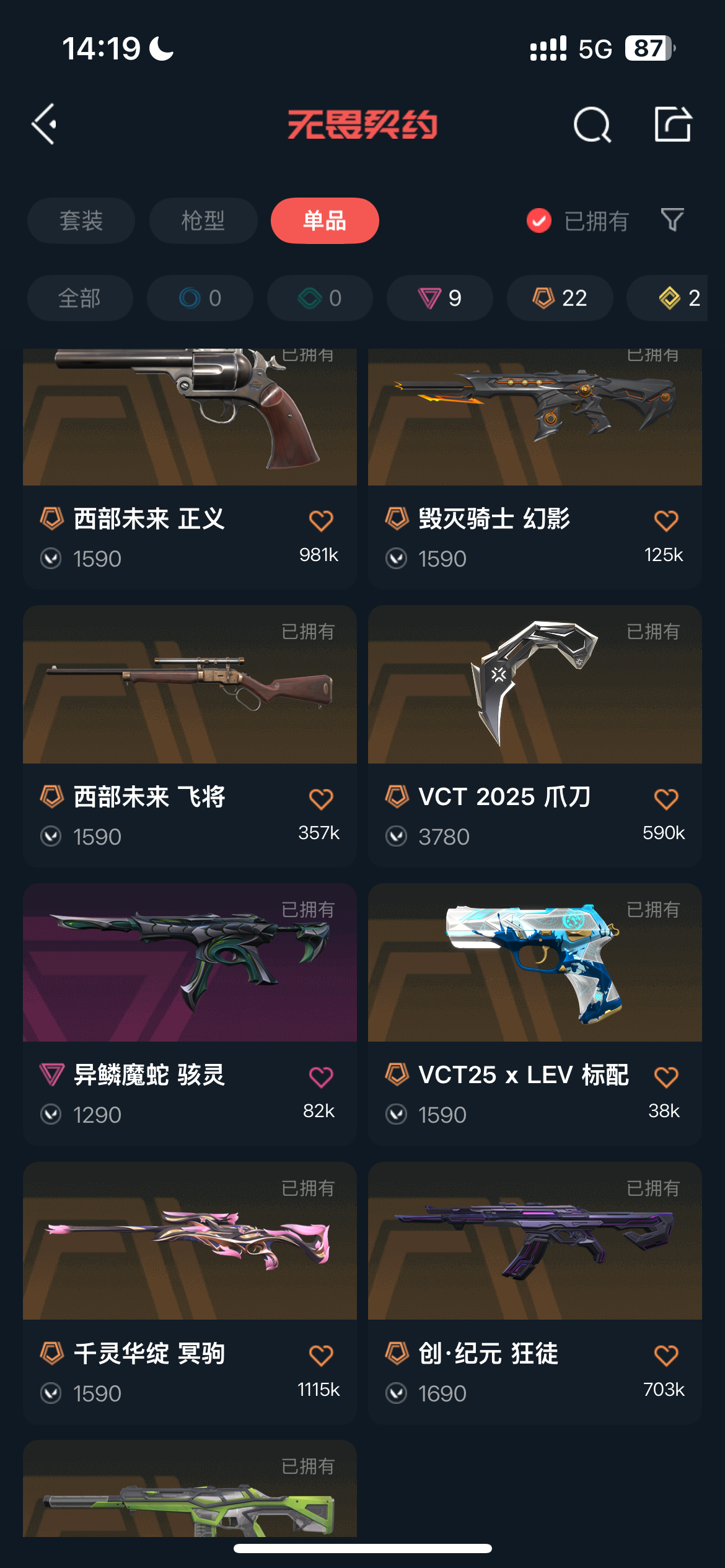Filter by the blue tier chip showing 0
The width and height of the screenshot is (725, 1568).
pos(200,298)
